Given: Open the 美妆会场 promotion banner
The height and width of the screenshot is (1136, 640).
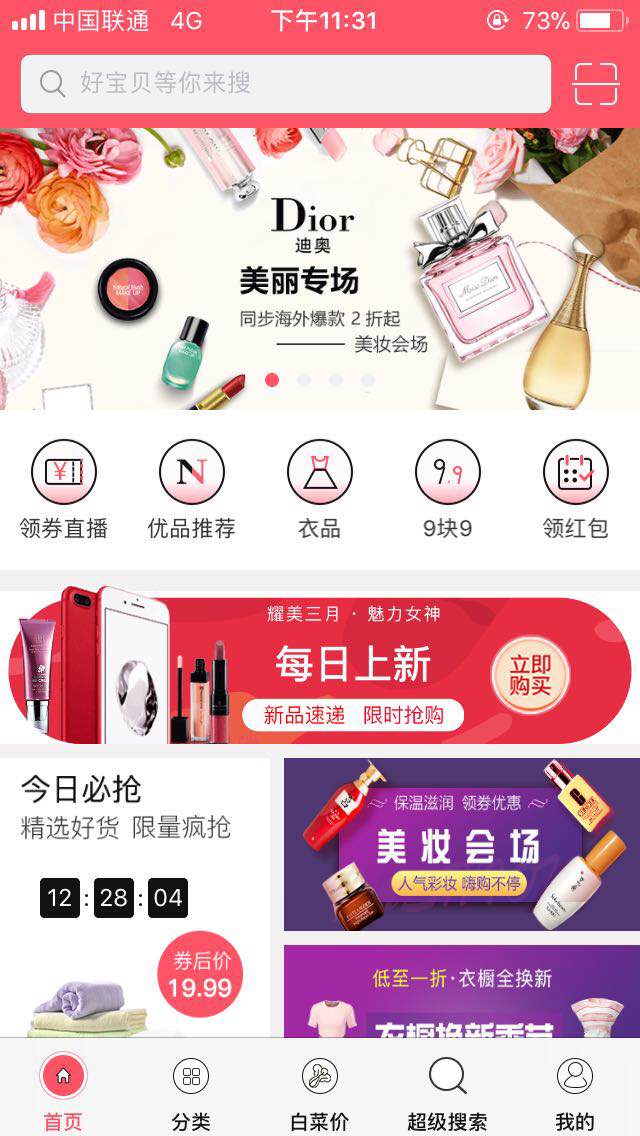Looking at the screenshot, I should tap(462, 845).
